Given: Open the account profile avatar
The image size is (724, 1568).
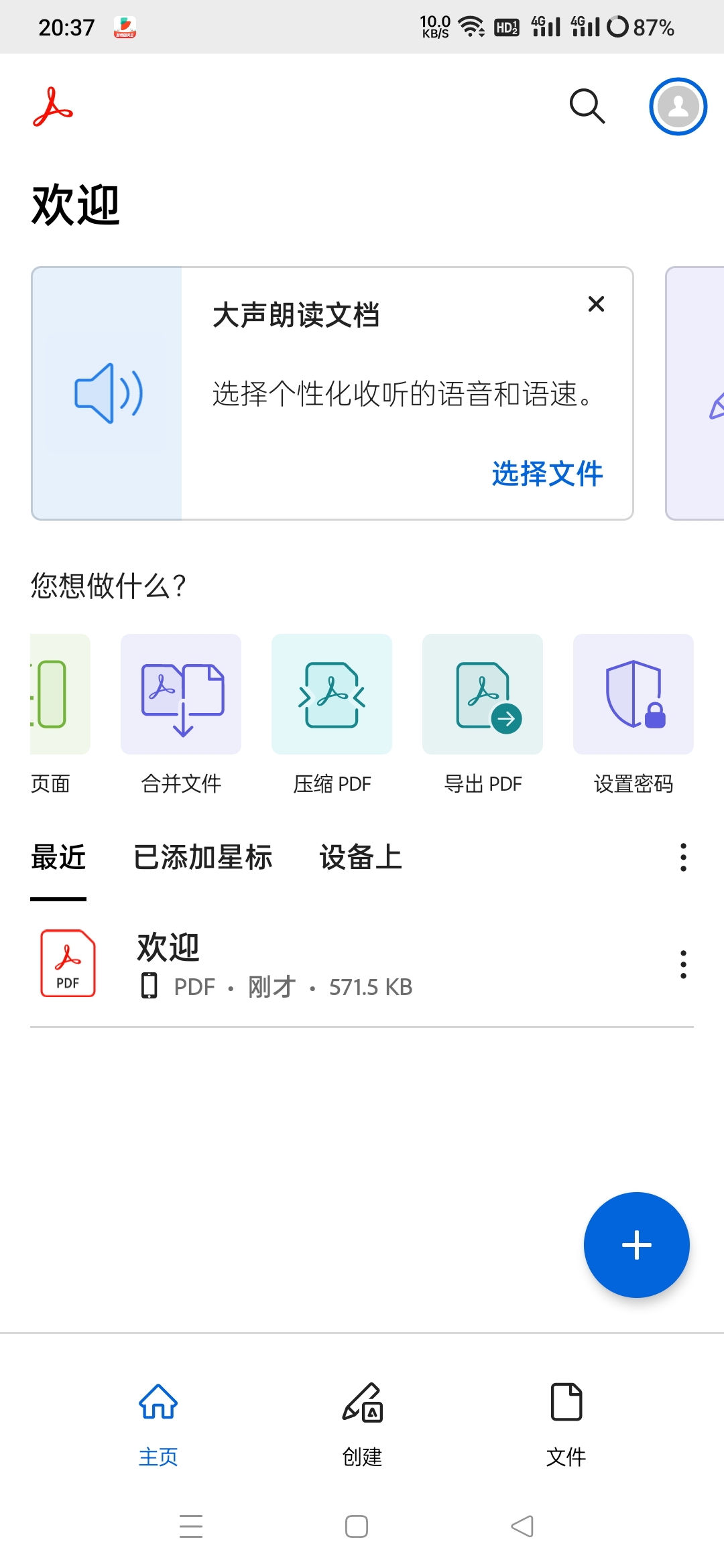Looking at the screenshot, I should coord(678,107).
